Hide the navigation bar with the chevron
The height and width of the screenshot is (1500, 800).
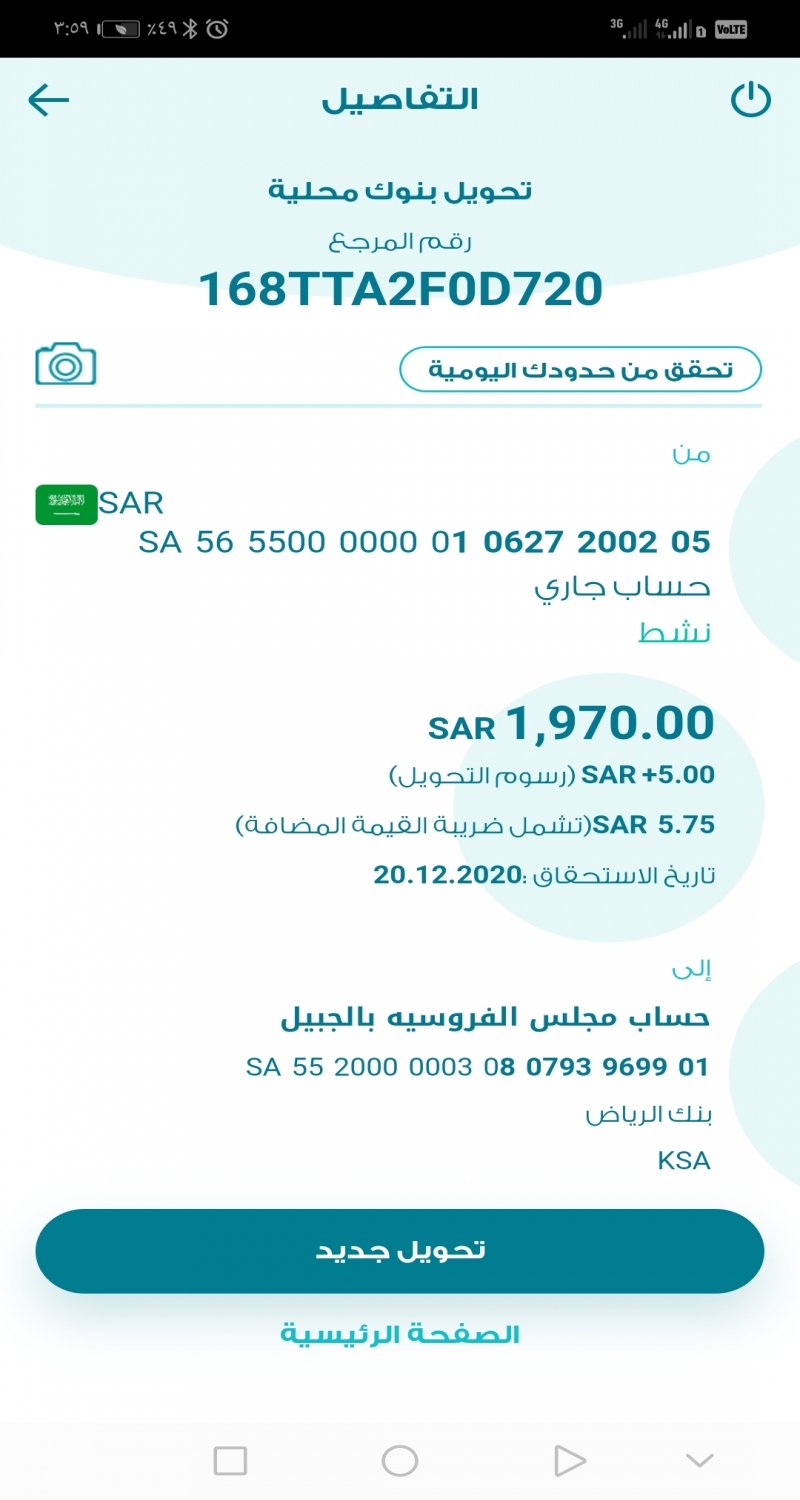700,1461
